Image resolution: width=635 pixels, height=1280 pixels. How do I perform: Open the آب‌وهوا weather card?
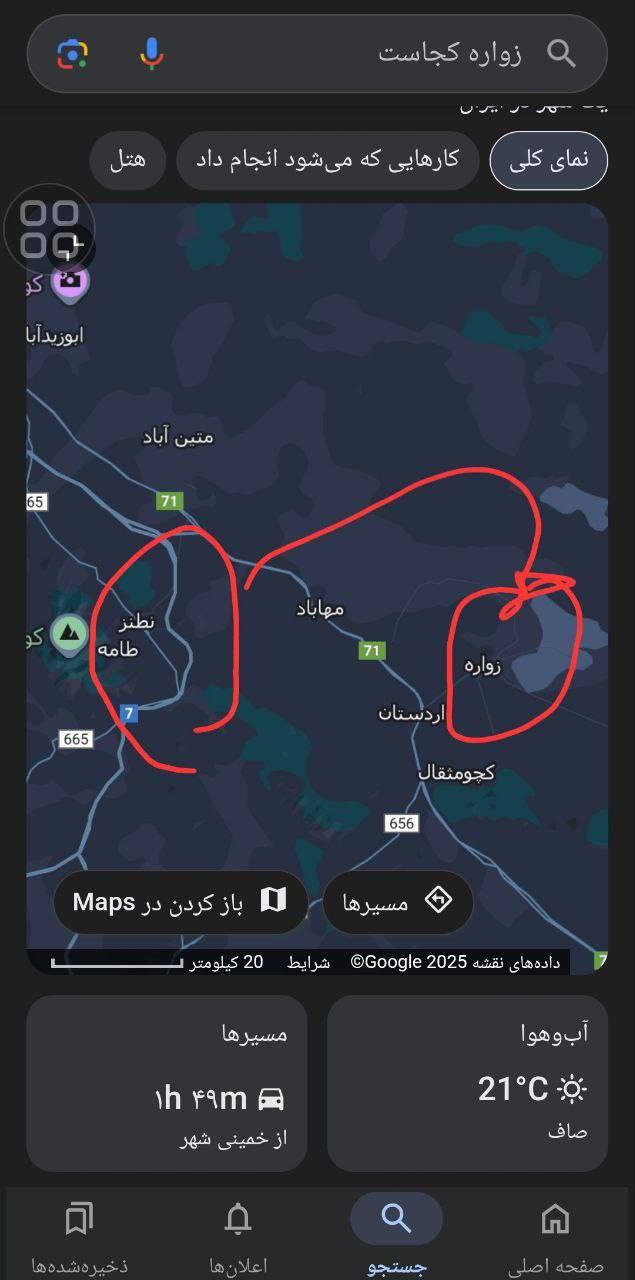pyautogui.click(x=467, y=1083)
